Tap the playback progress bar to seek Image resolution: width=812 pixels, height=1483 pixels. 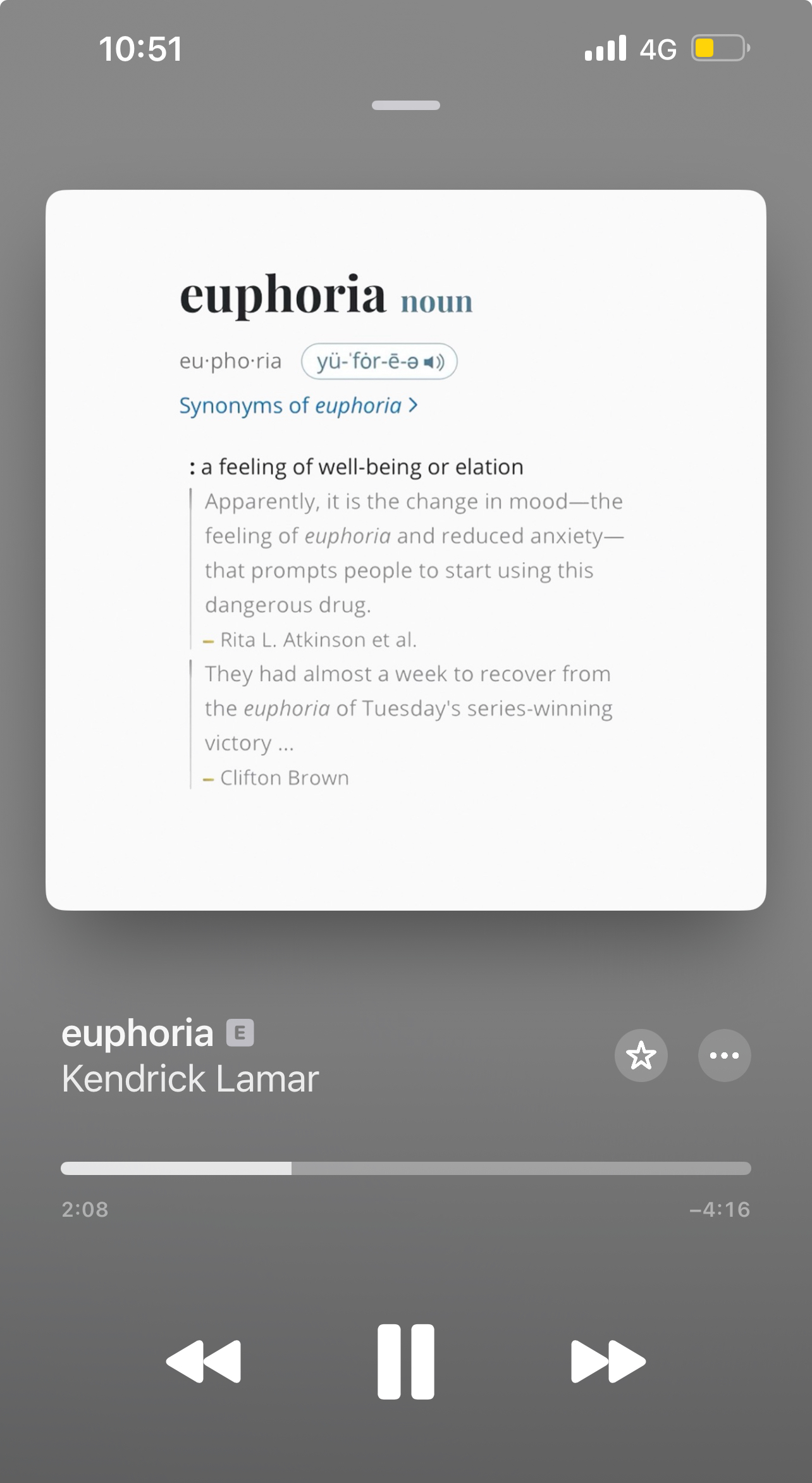point(405,1168)
